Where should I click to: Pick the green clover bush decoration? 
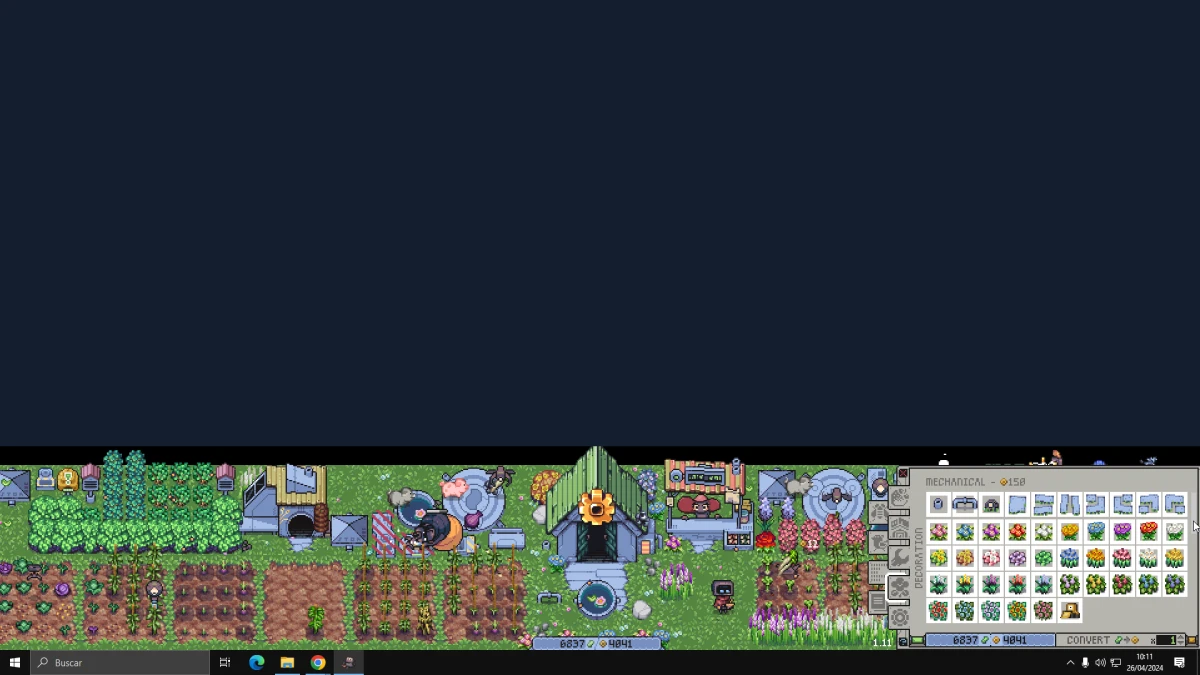click(1044, 558)
